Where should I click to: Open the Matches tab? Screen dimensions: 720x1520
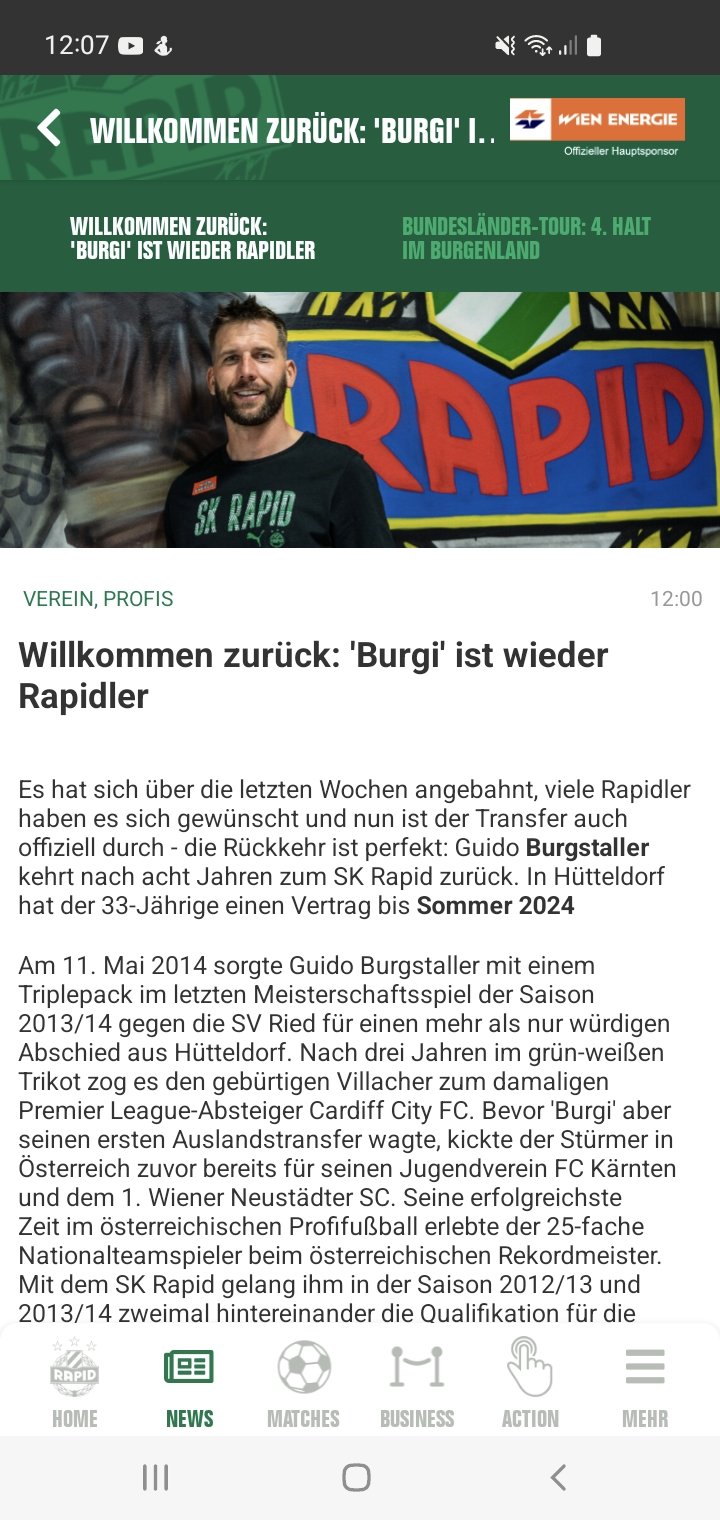[303, 1383]
